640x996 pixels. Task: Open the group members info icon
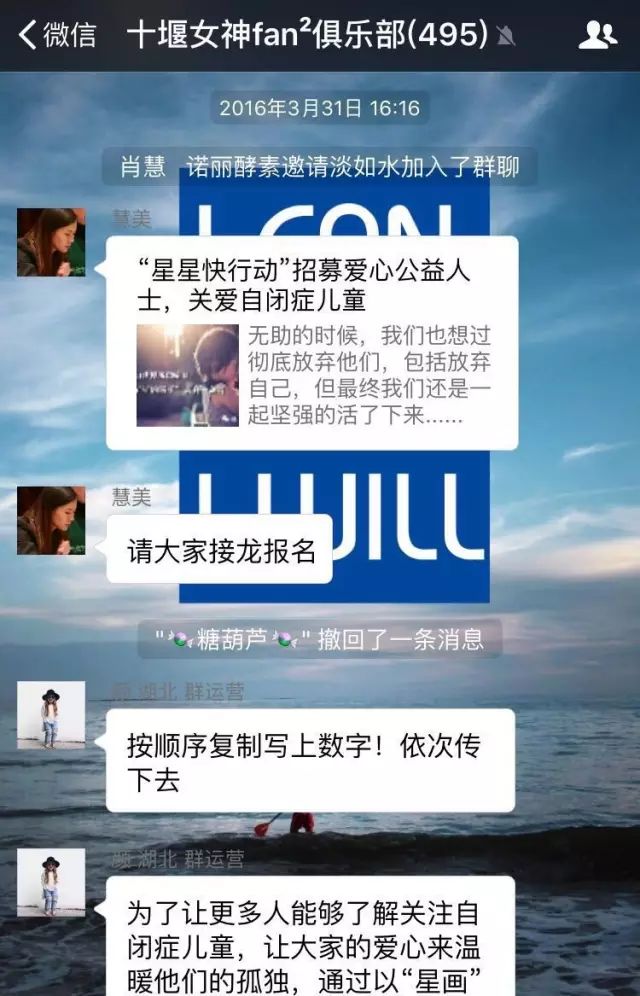(597, 36)
